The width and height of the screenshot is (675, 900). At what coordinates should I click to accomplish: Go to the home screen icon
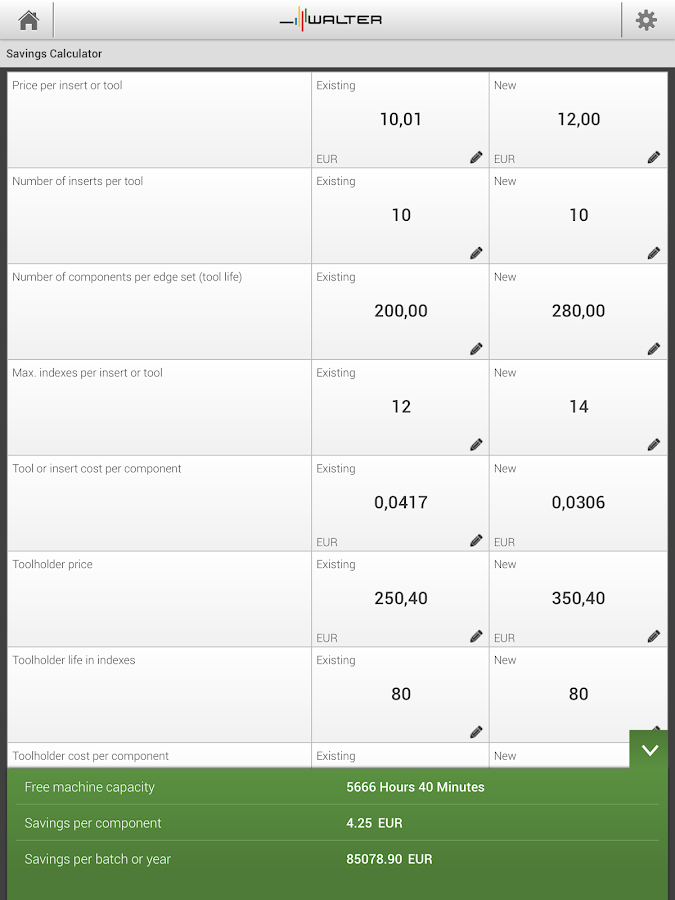28,20
